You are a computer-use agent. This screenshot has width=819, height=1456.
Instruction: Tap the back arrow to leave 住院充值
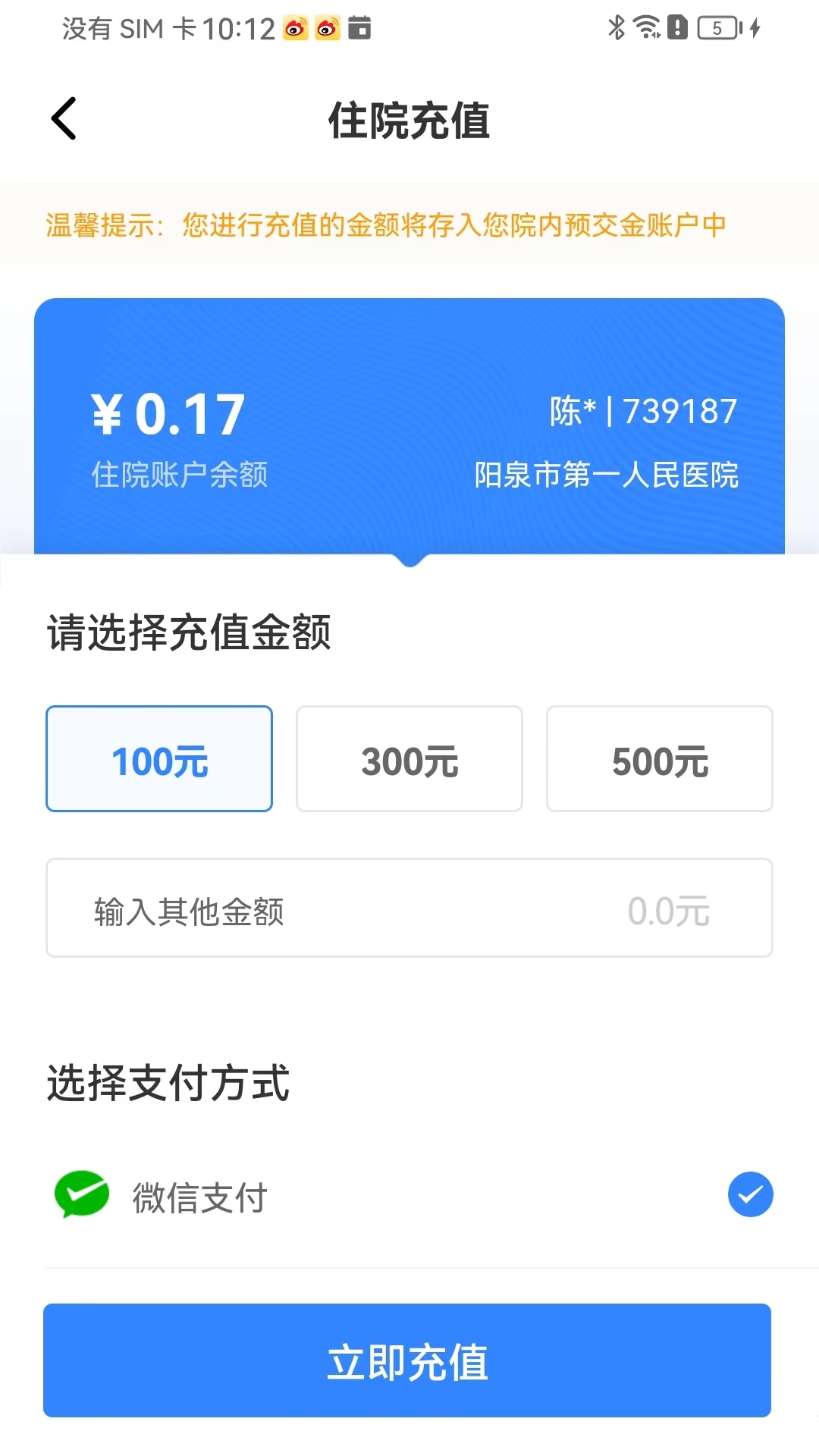[x=63, y=119]
